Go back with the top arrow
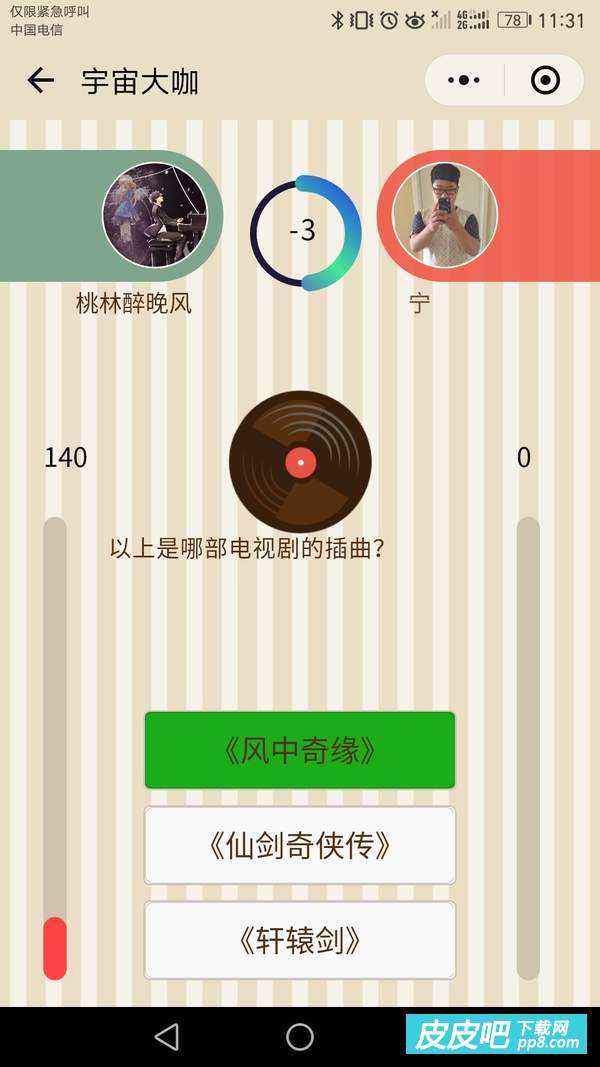The width and height of the screenshot is (600, 1067). point(40,81)
